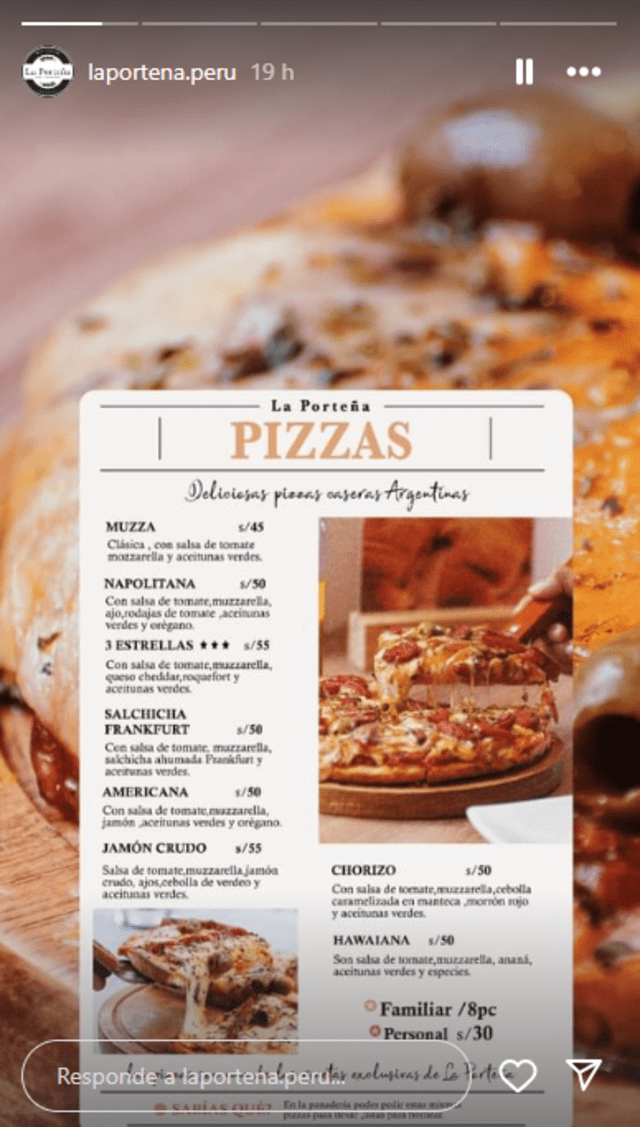The height and width of the screenshot is (1127, 640).
Task: Open the laportena.peru username link
Action: point(162,72)
